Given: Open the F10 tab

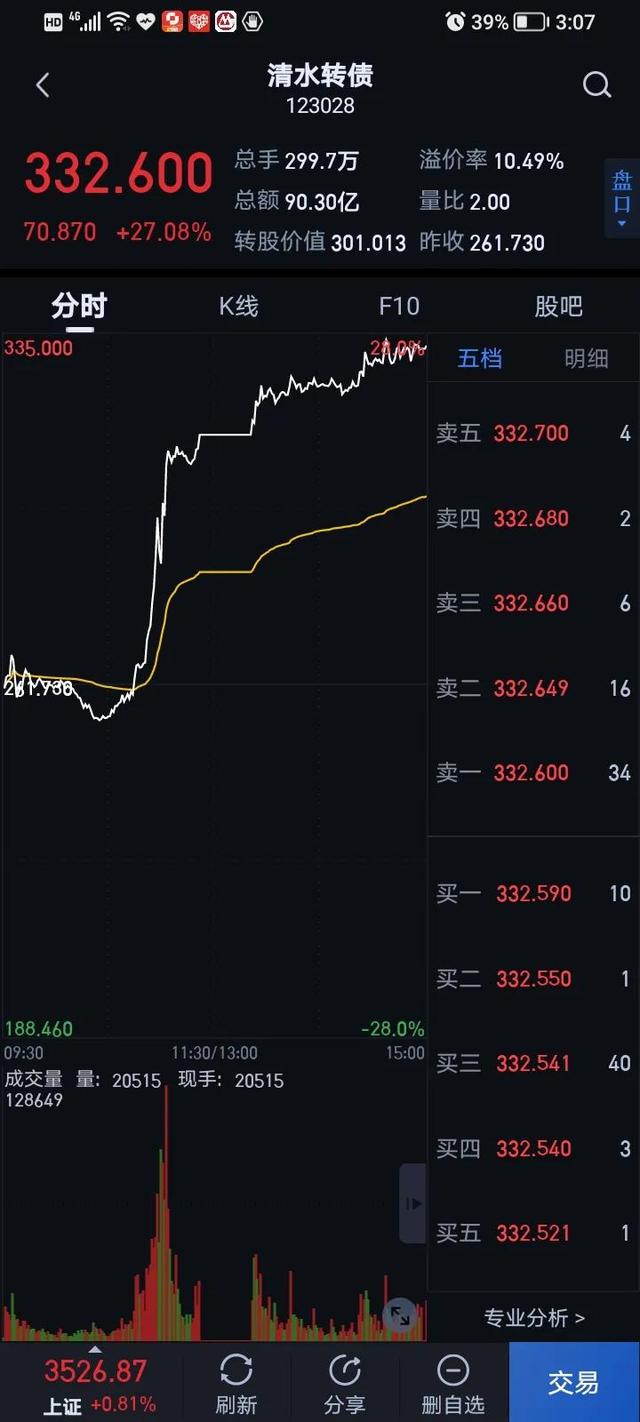Looking at the screenshot, I should [399, 306].
